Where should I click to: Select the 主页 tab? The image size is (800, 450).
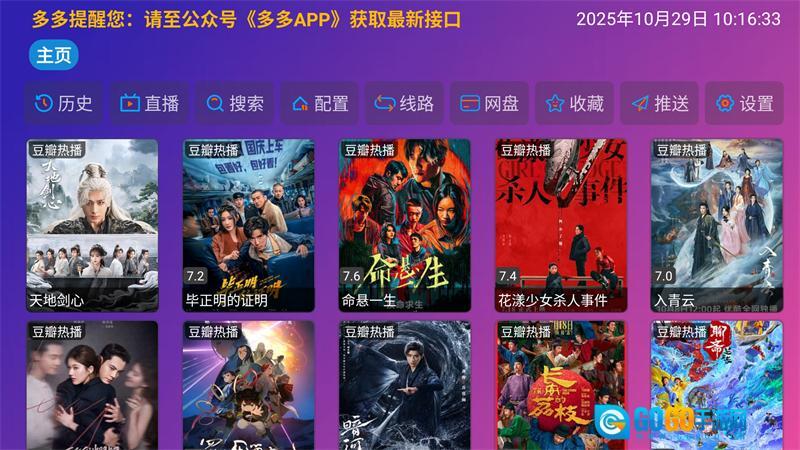[x=54, y=55]
